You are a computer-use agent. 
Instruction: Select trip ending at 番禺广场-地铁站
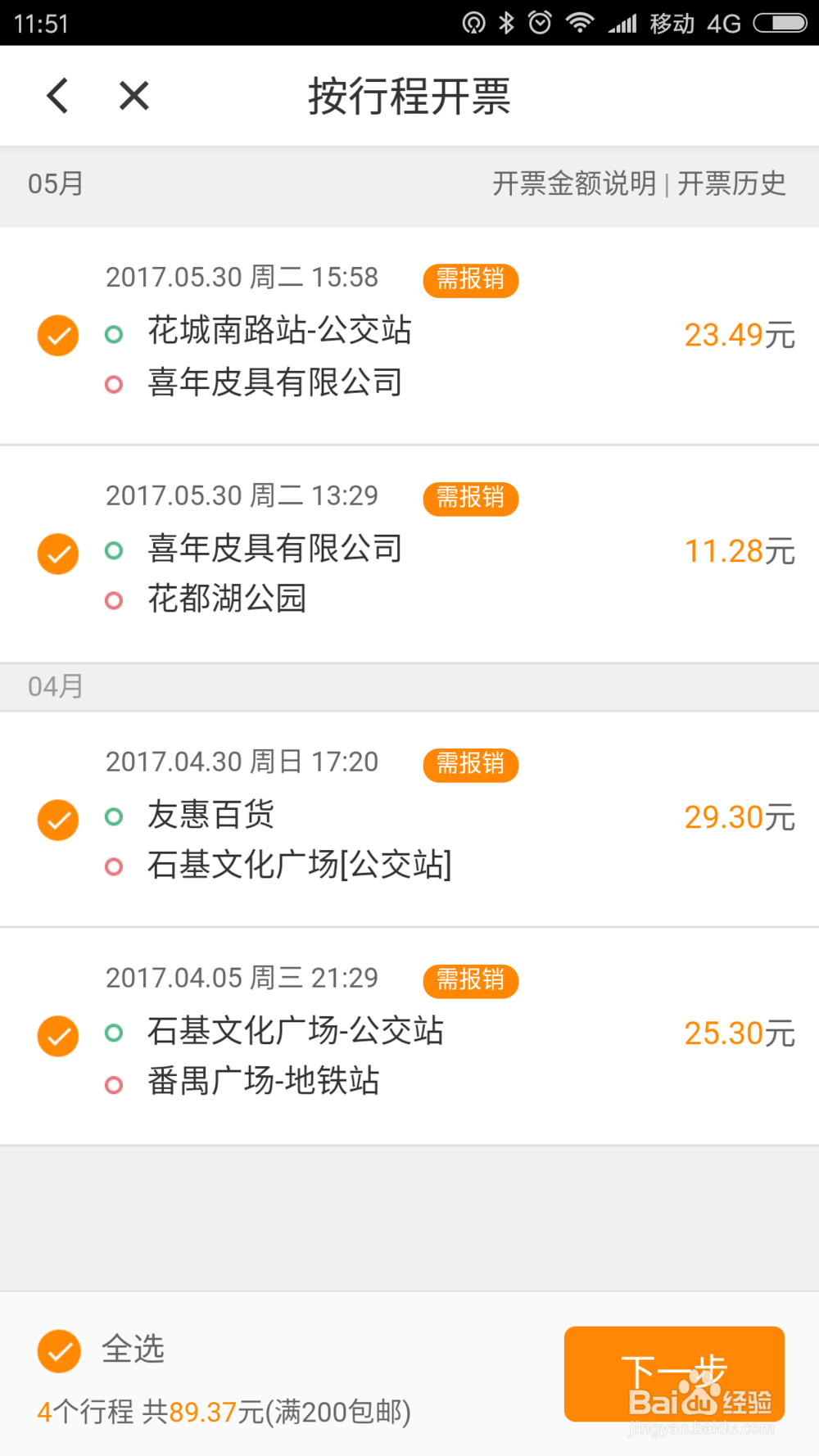tap(409, 1036)
